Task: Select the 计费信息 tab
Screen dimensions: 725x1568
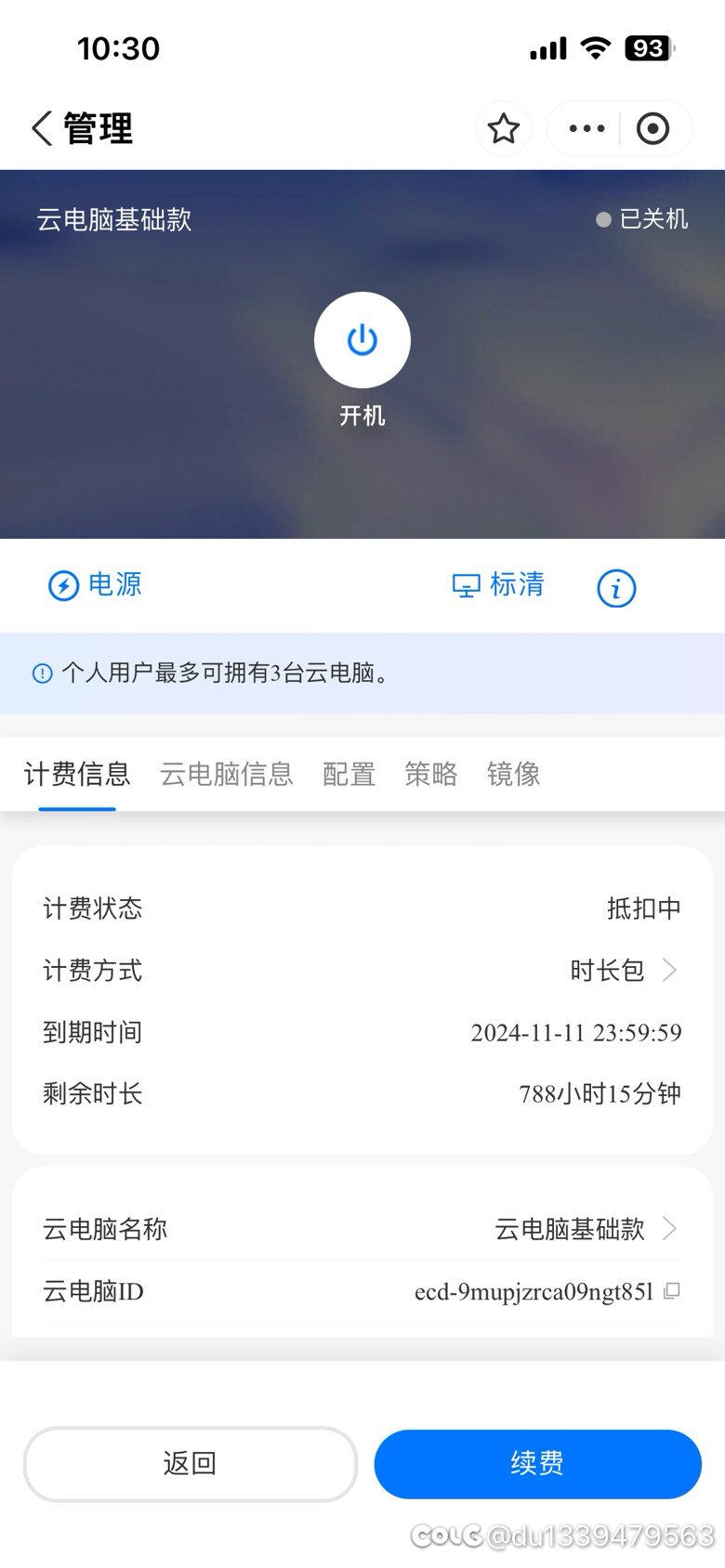Action: coord(77,774)
